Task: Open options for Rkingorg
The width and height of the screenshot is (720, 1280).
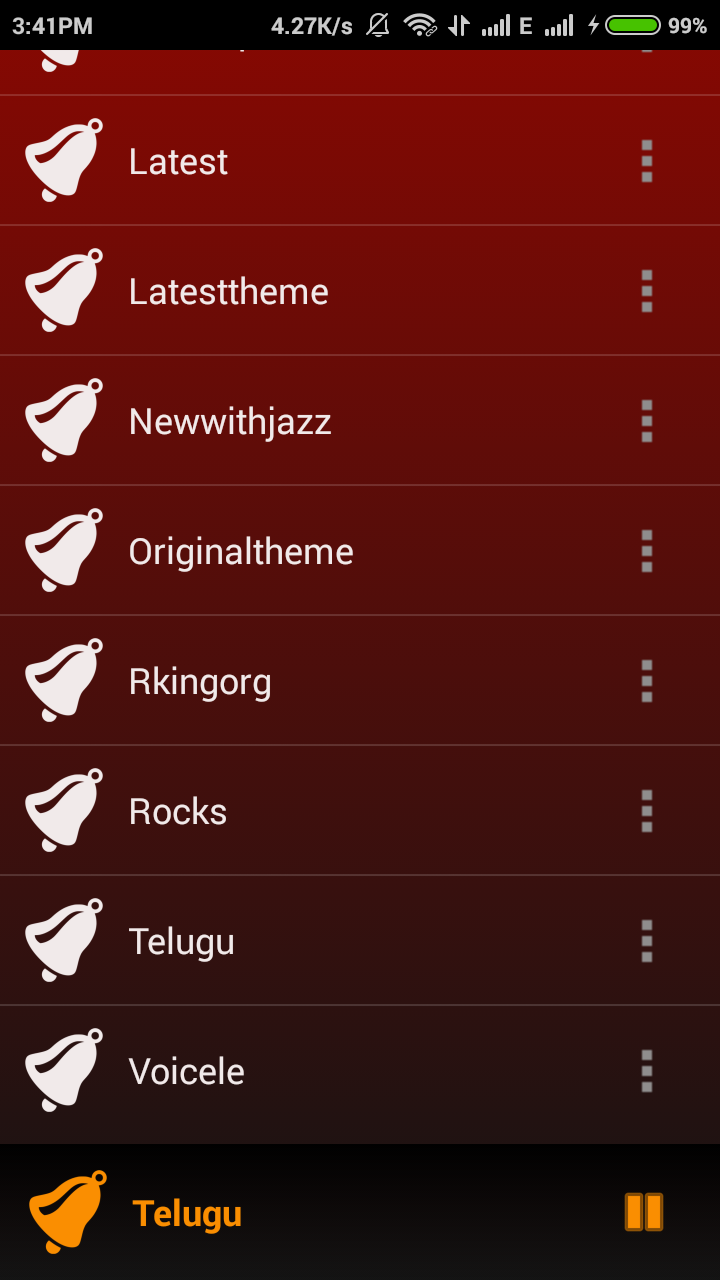Action: point(647,681)
